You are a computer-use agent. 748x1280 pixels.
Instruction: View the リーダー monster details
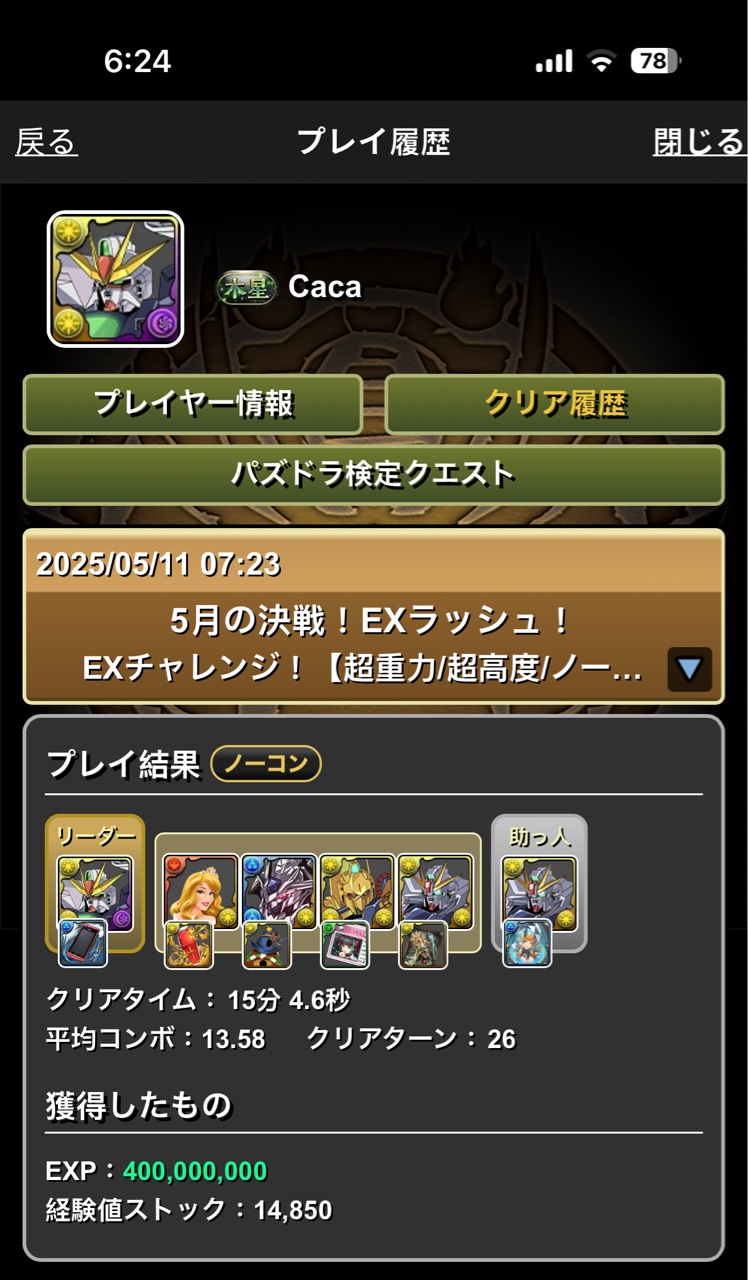point(94,893)
